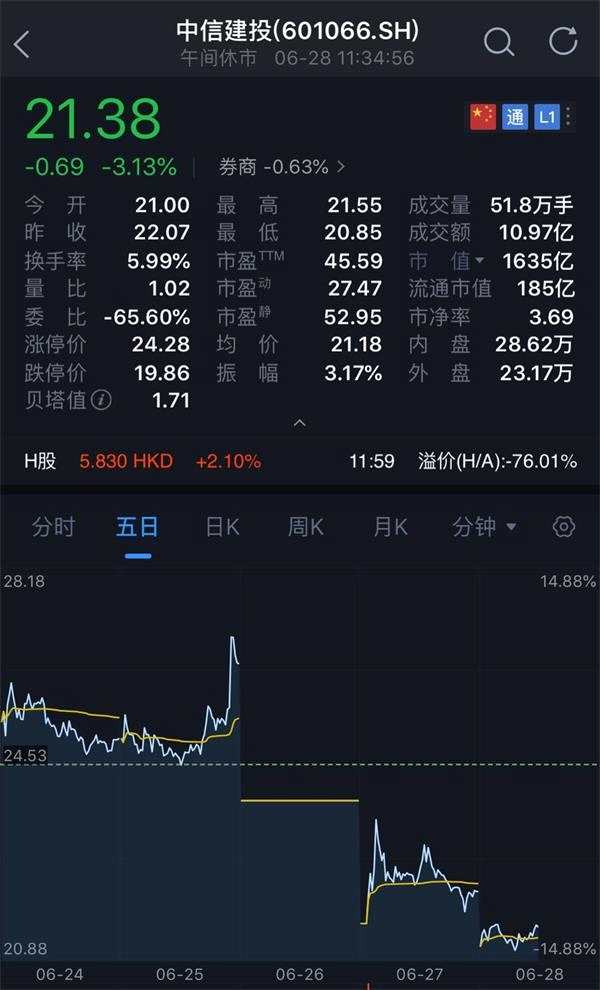Open the 券商 sector link
The width and height of the screenshot is (600, 990).
[282, 166]
